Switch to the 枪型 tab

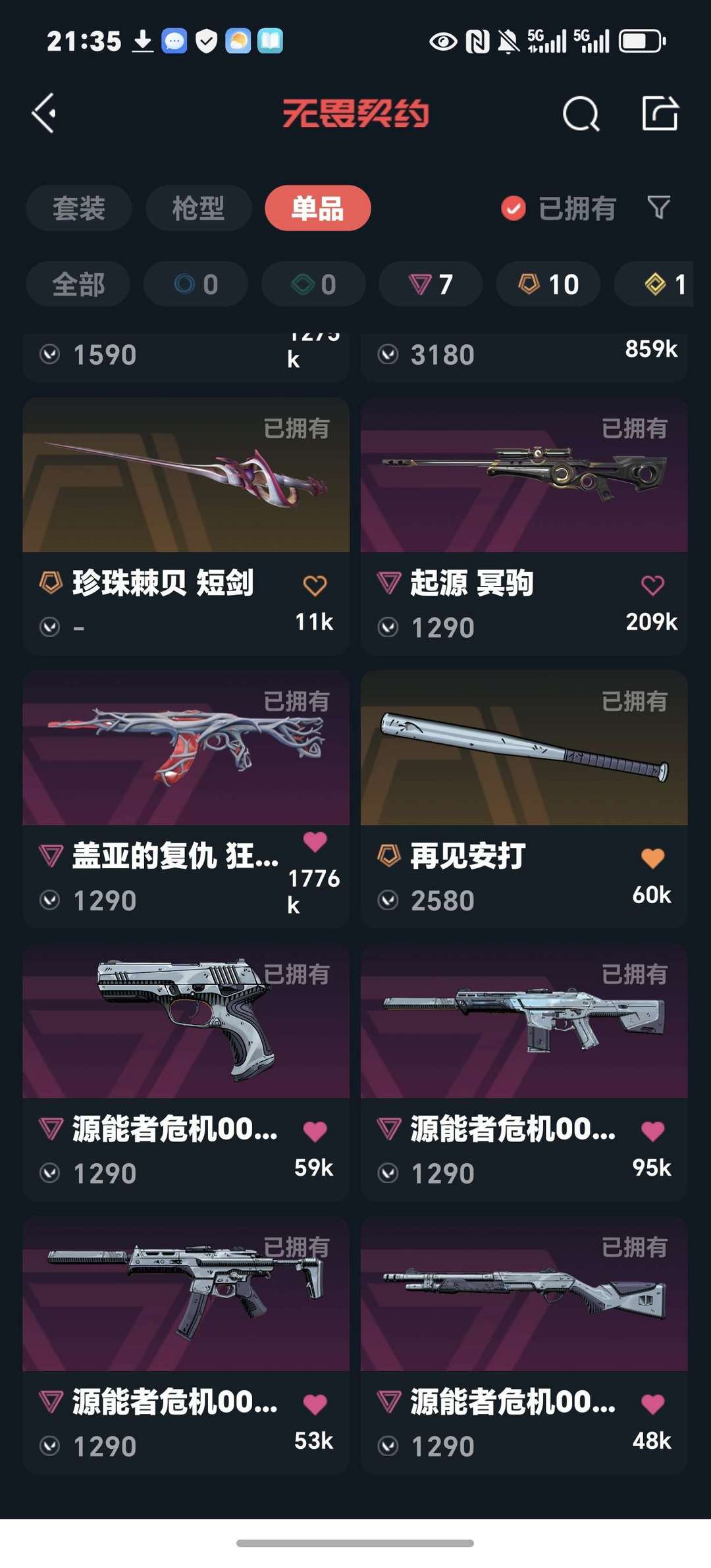click(x=198, y=208)
